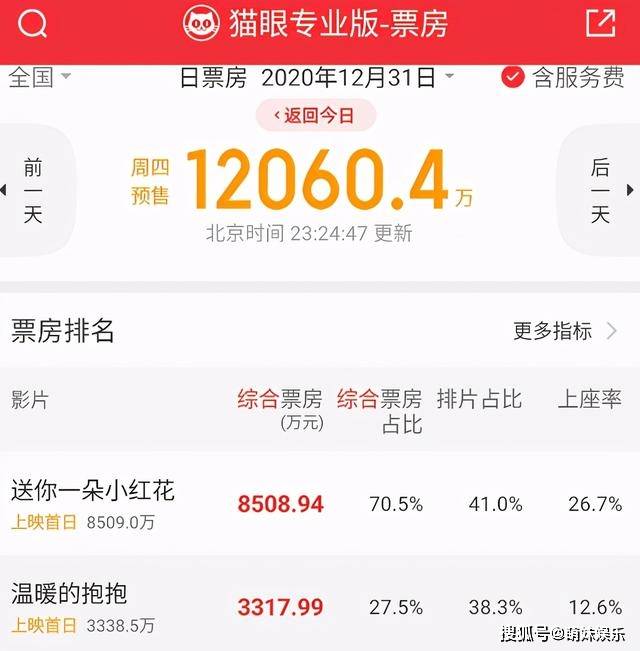Open the 全国 region dropdown
640x651 pixels.
40,77
